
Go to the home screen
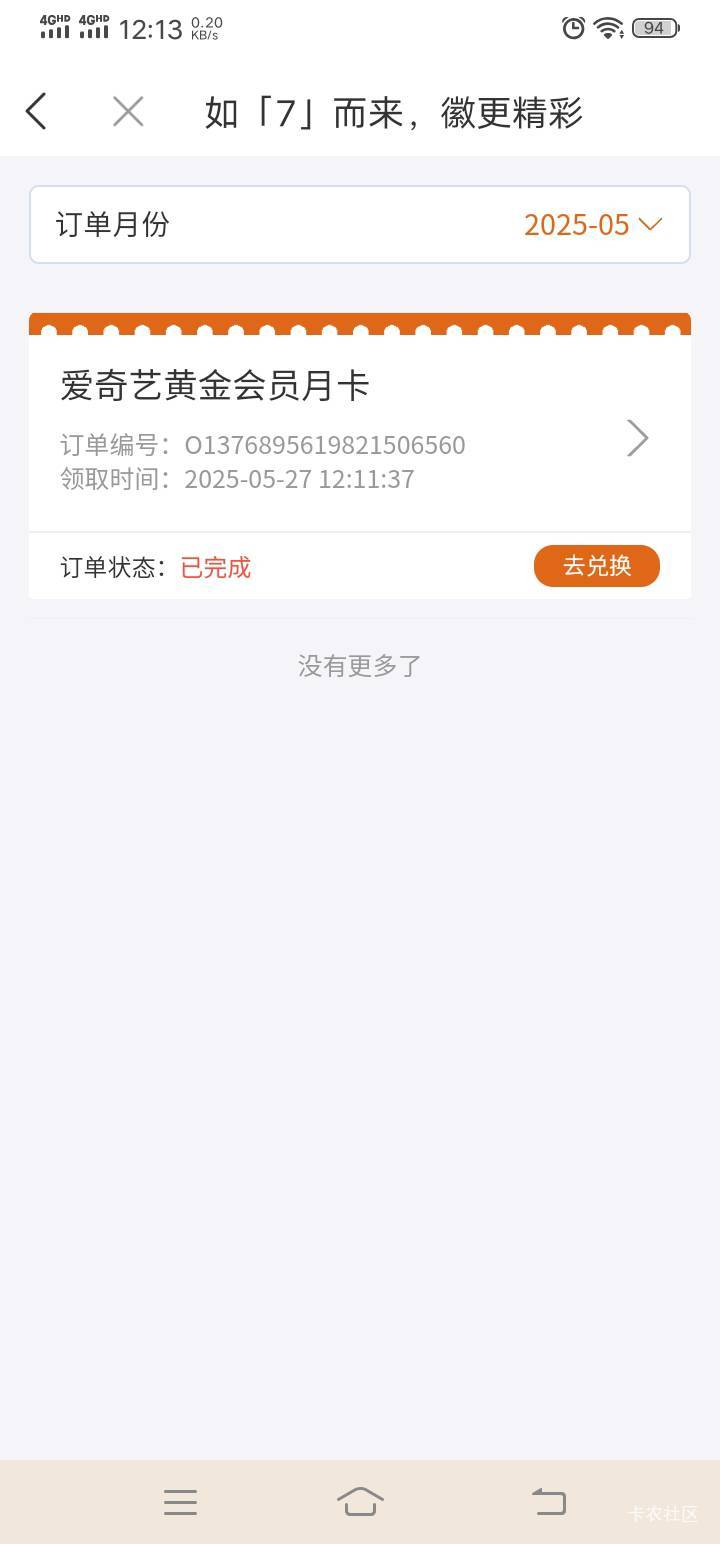360,1501
